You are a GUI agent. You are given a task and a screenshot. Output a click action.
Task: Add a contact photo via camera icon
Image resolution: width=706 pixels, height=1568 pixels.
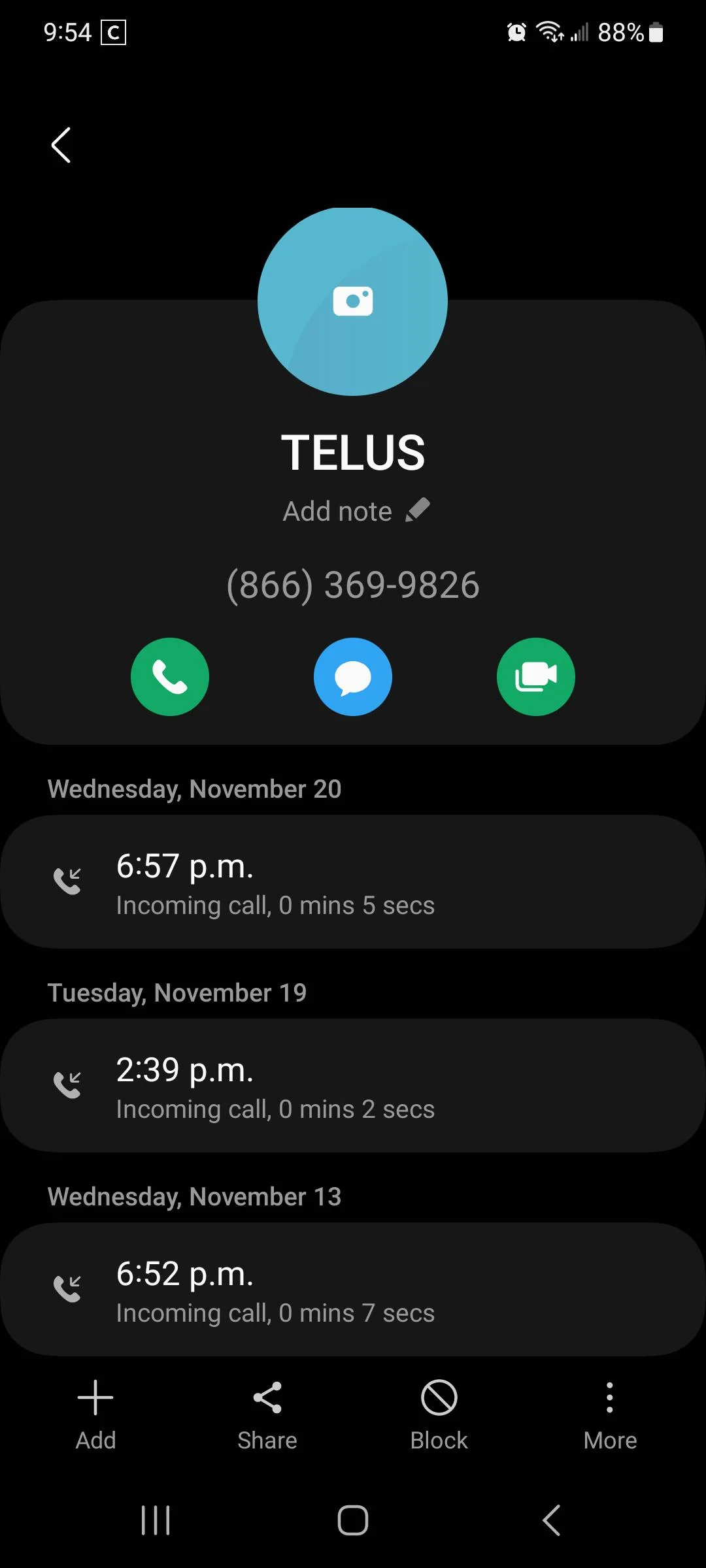point(353,301)
